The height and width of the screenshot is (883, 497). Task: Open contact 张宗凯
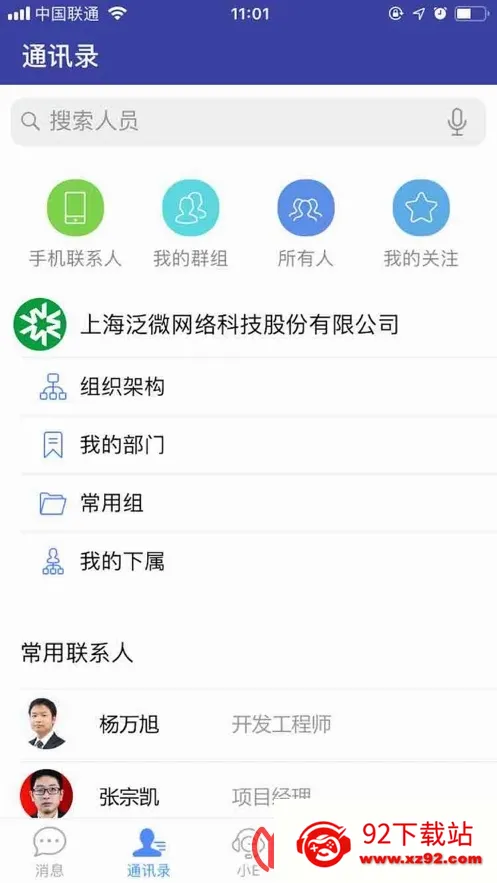pos(259,792)
